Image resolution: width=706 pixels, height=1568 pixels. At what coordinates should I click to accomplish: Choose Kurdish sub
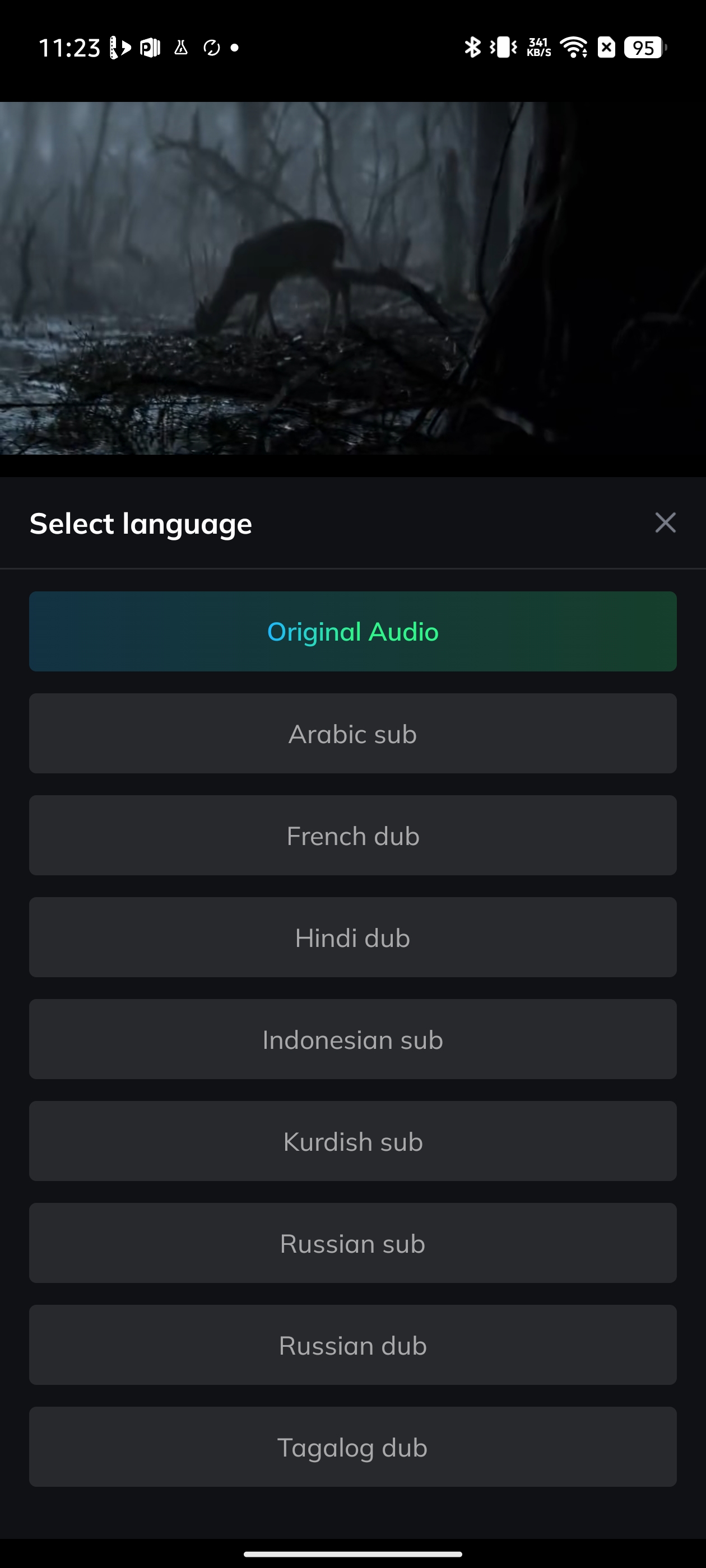[352, 1141]
